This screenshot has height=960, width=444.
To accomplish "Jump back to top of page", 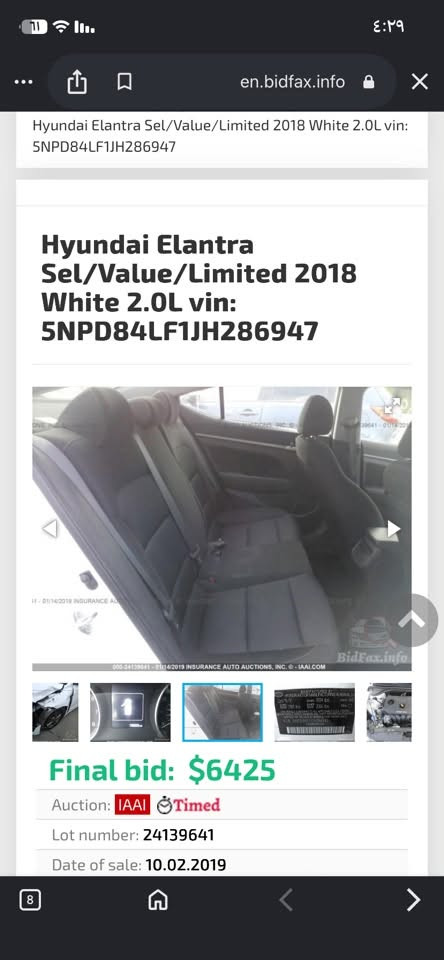I will (412, 620).
